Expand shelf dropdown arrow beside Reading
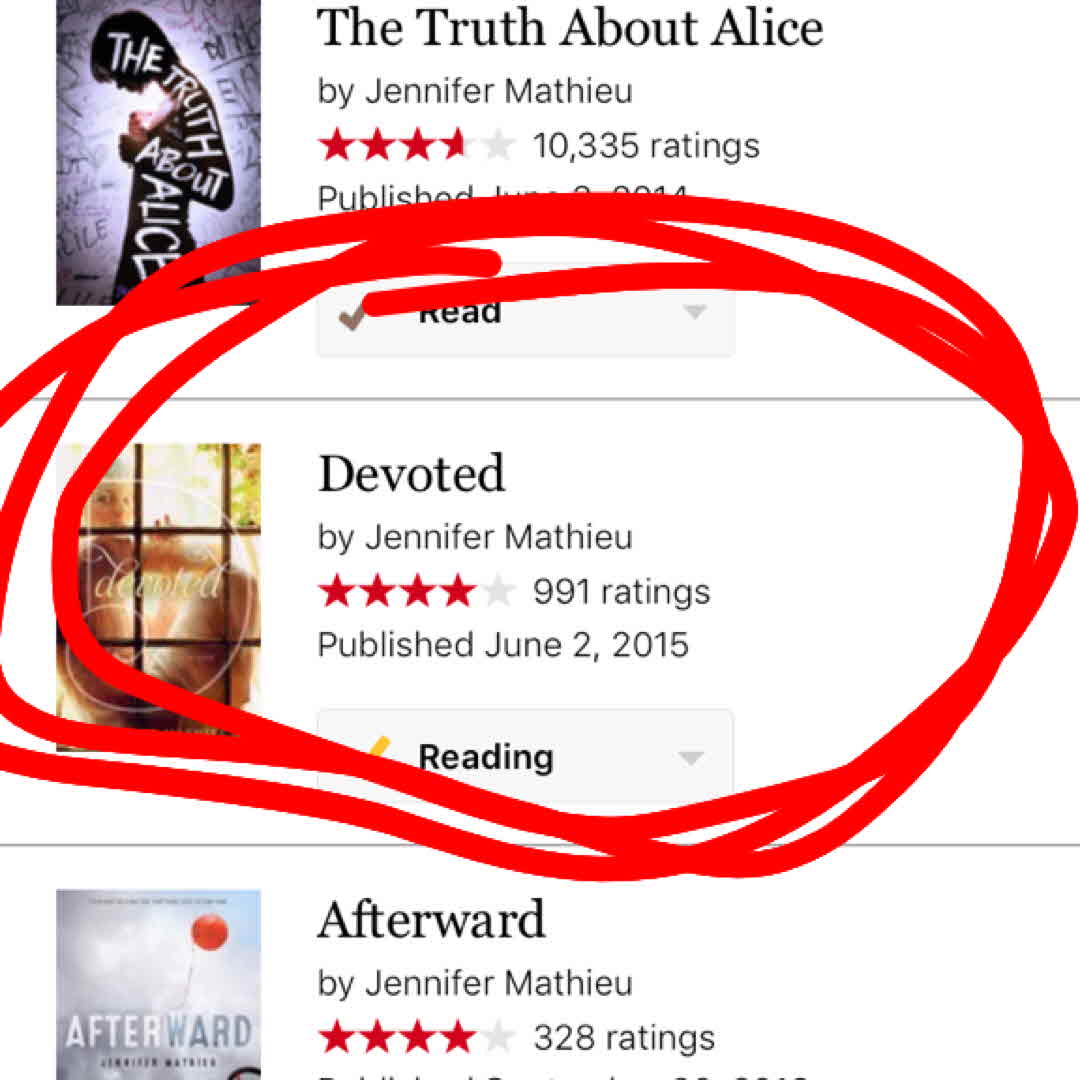1080x1080 pixels. [x=690, y=758]
